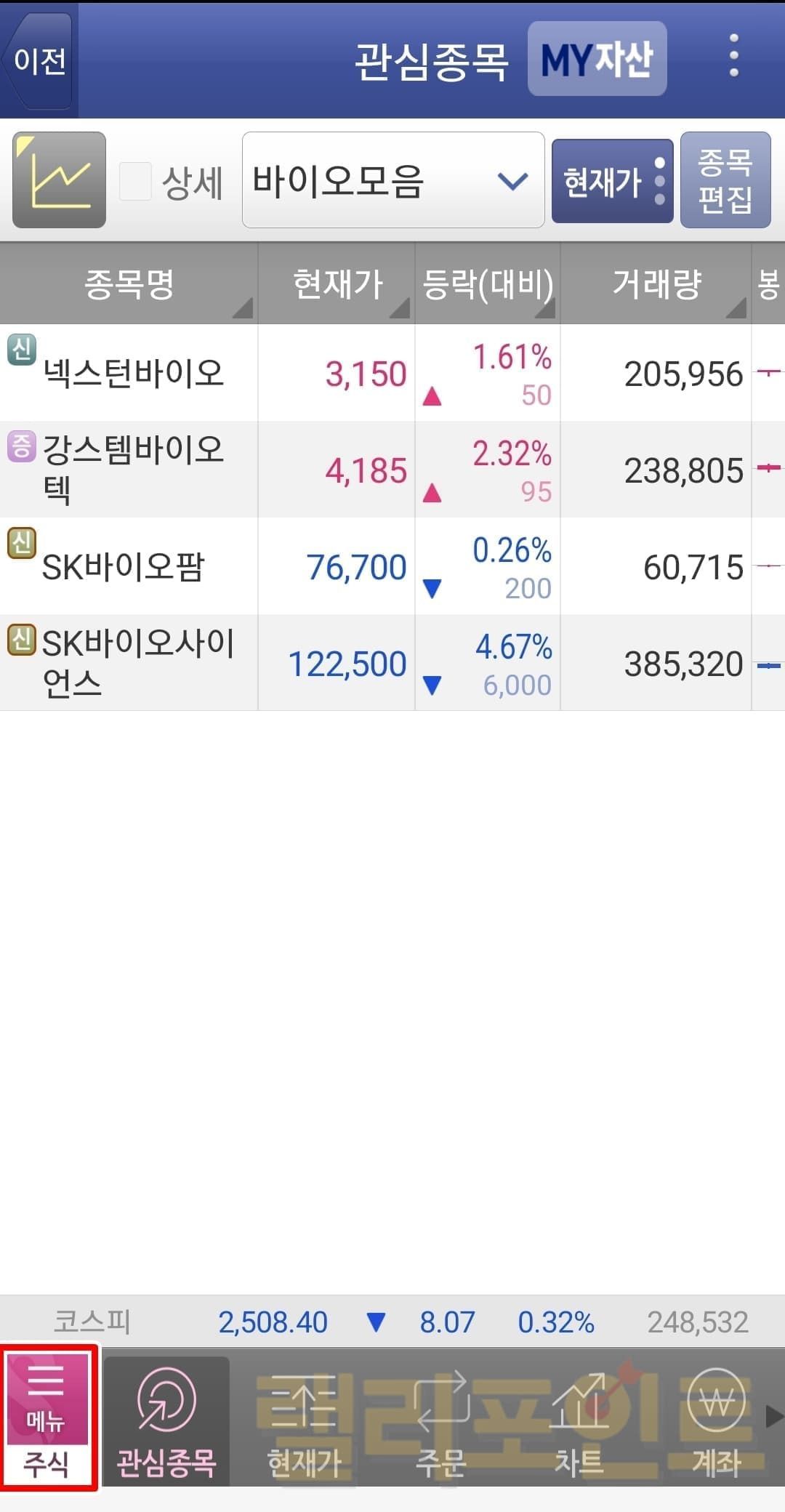The image size is (785, 1512).
Task: Go back with the 이전 button
Action: [x=39, y=61]
